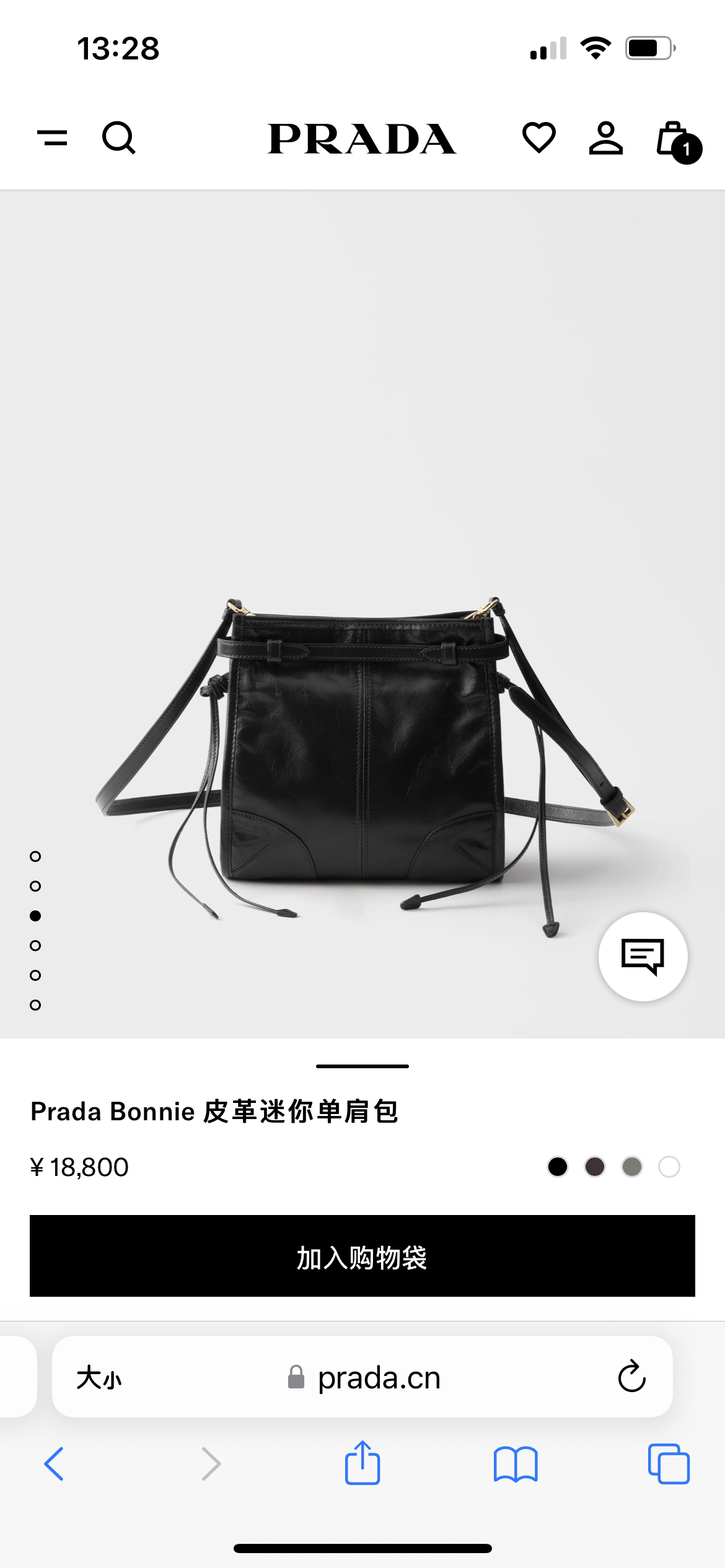Open the account profile icon
This screenshot has height=1568, width=725.
tap(605, 137)
